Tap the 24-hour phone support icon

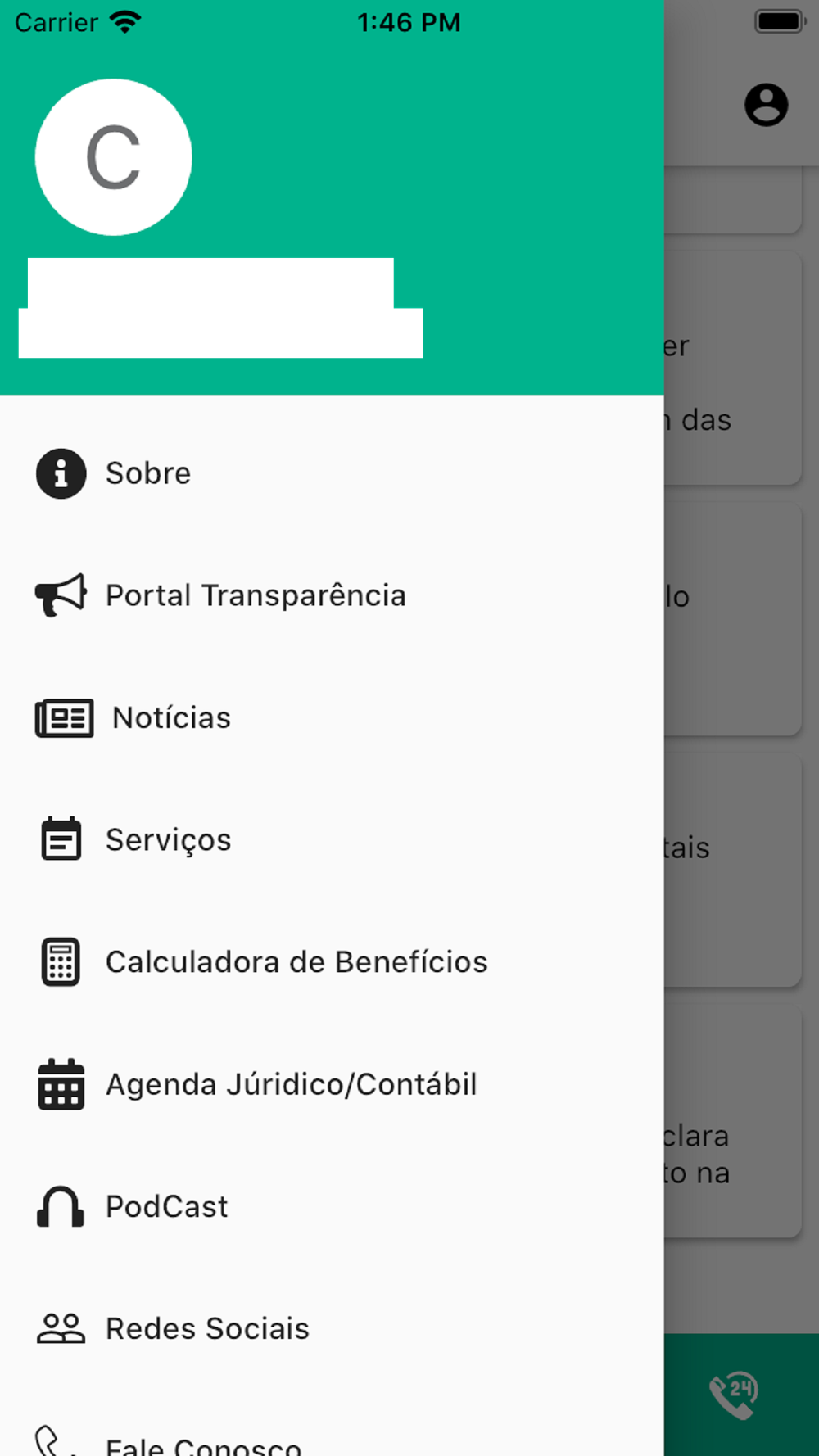coord(734,1395)
